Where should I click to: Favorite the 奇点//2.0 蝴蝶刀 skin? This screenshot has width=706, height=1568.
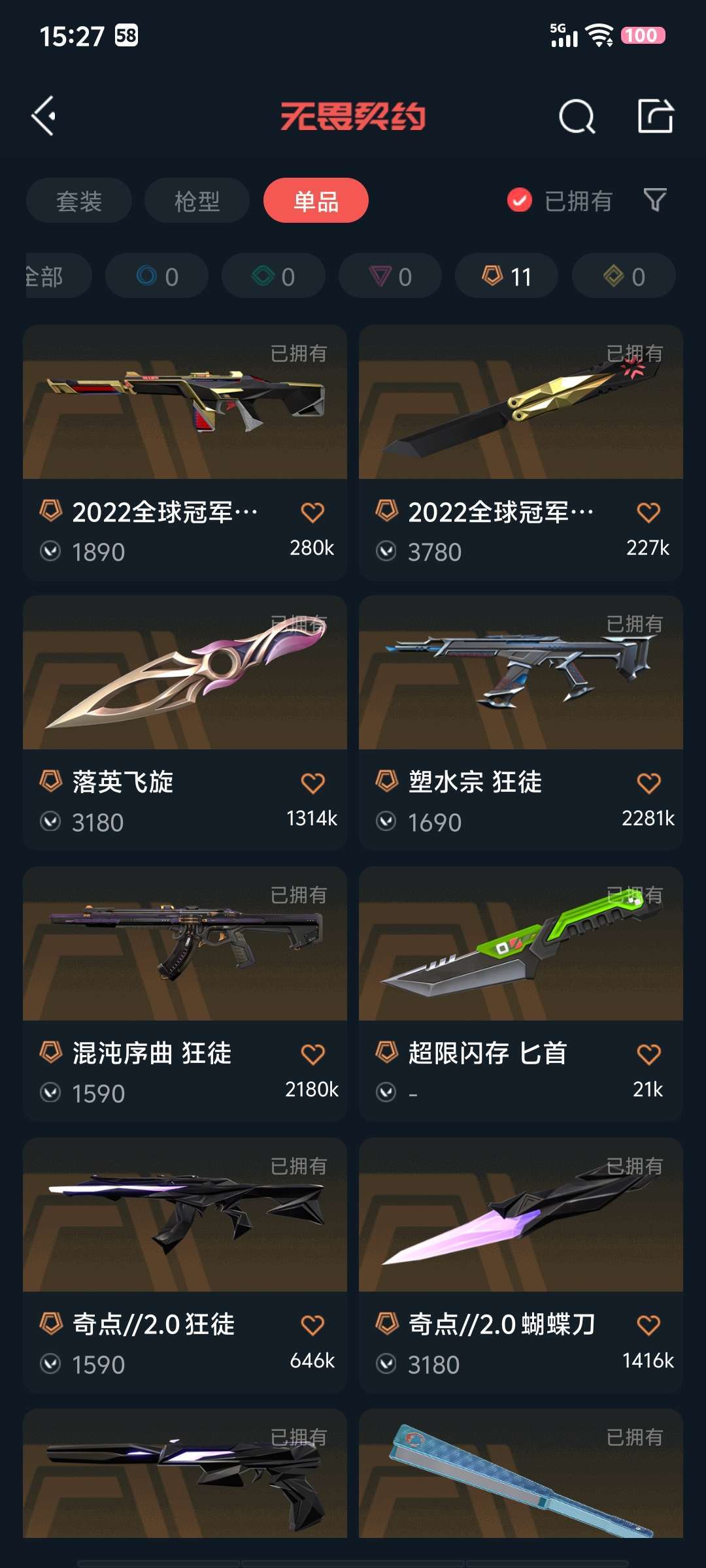click(x=649, y=1324)
